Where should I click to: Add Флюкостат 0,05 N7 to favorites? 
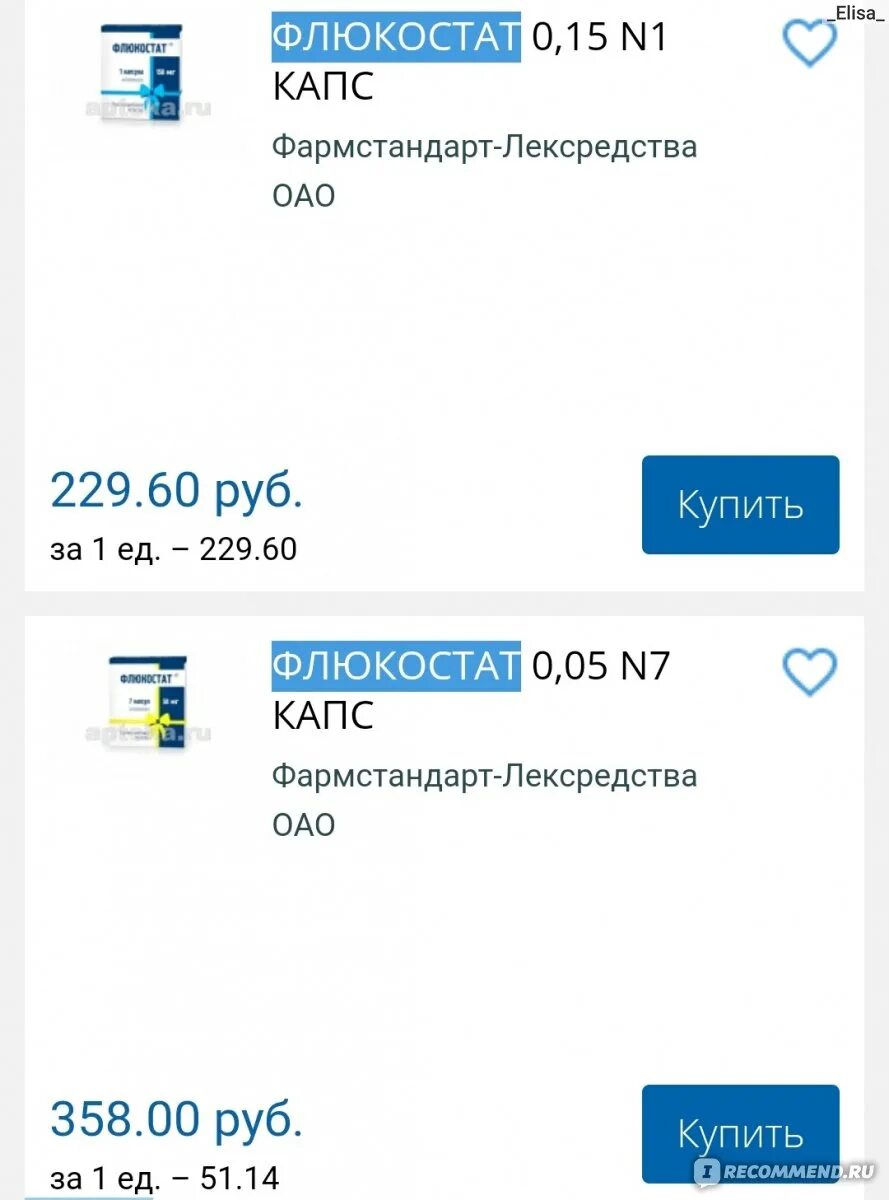[808, 672]
